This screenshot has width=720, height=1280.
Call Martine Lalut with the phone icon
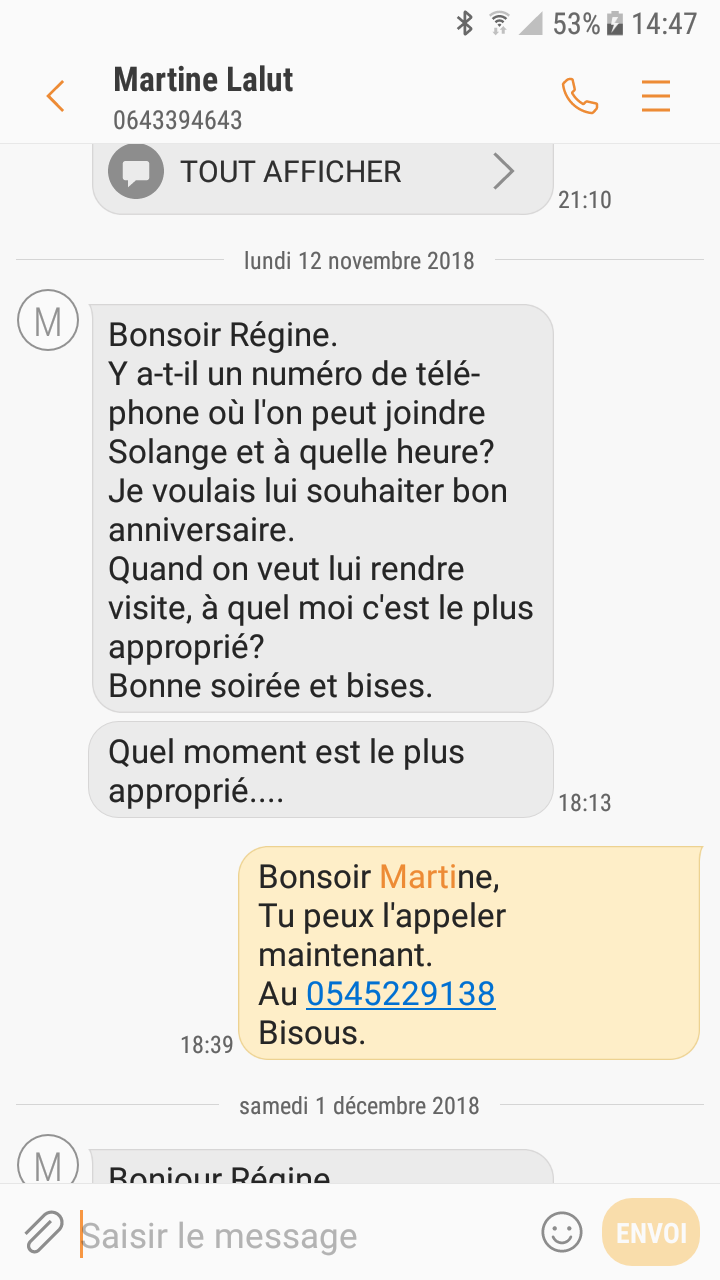tap(580, 97)
